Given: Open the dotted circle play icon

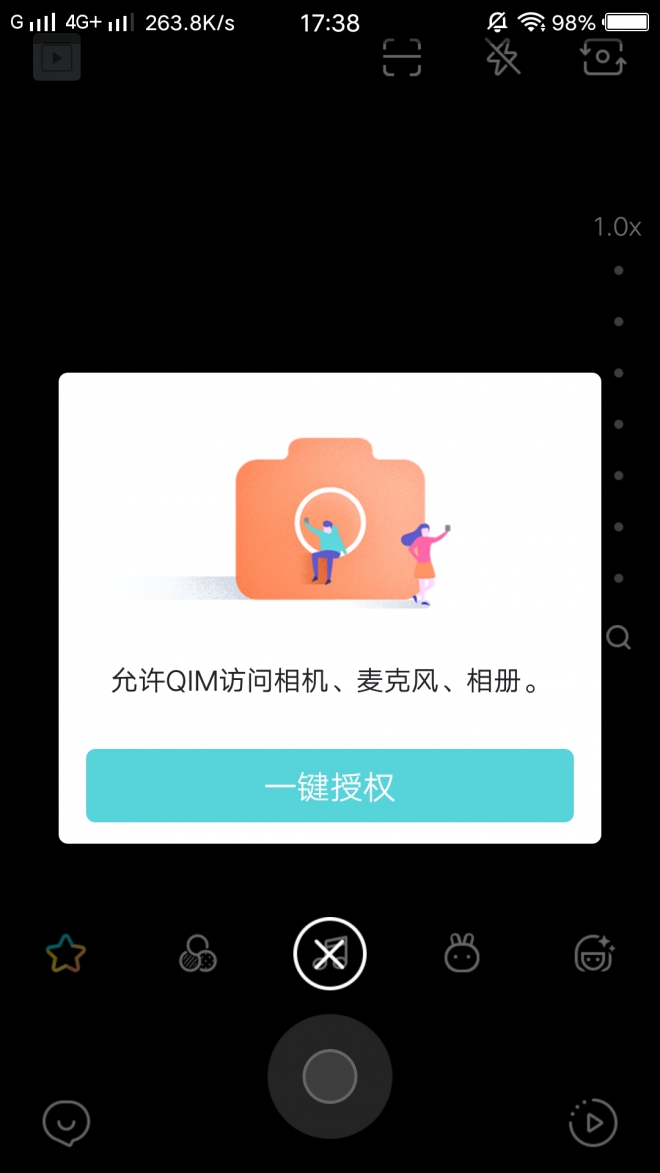Looking at the screenshot, I should (593, 1122).
